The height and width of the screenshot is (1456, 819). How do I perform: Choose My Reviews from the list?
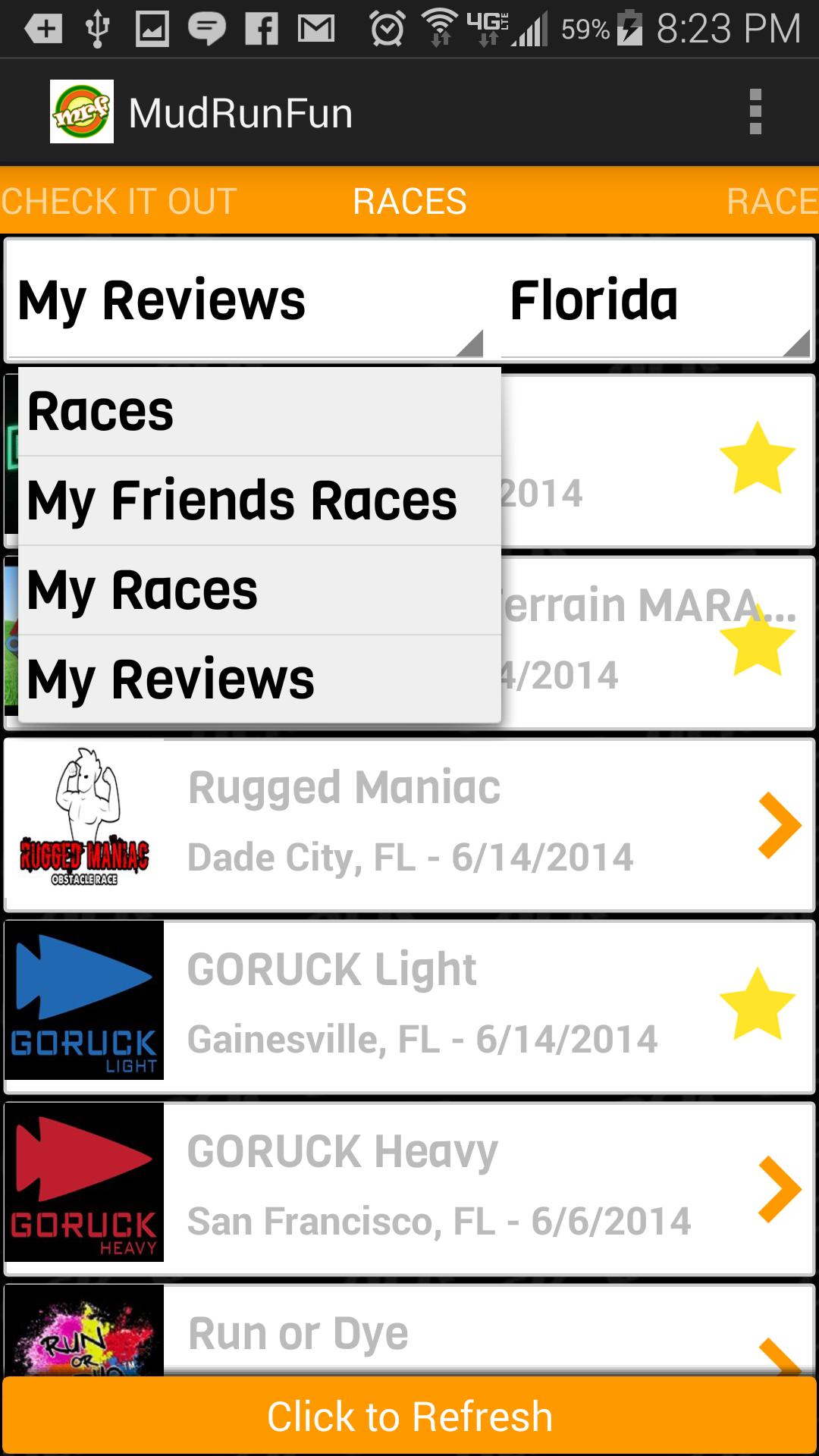(x=259, y=679)
